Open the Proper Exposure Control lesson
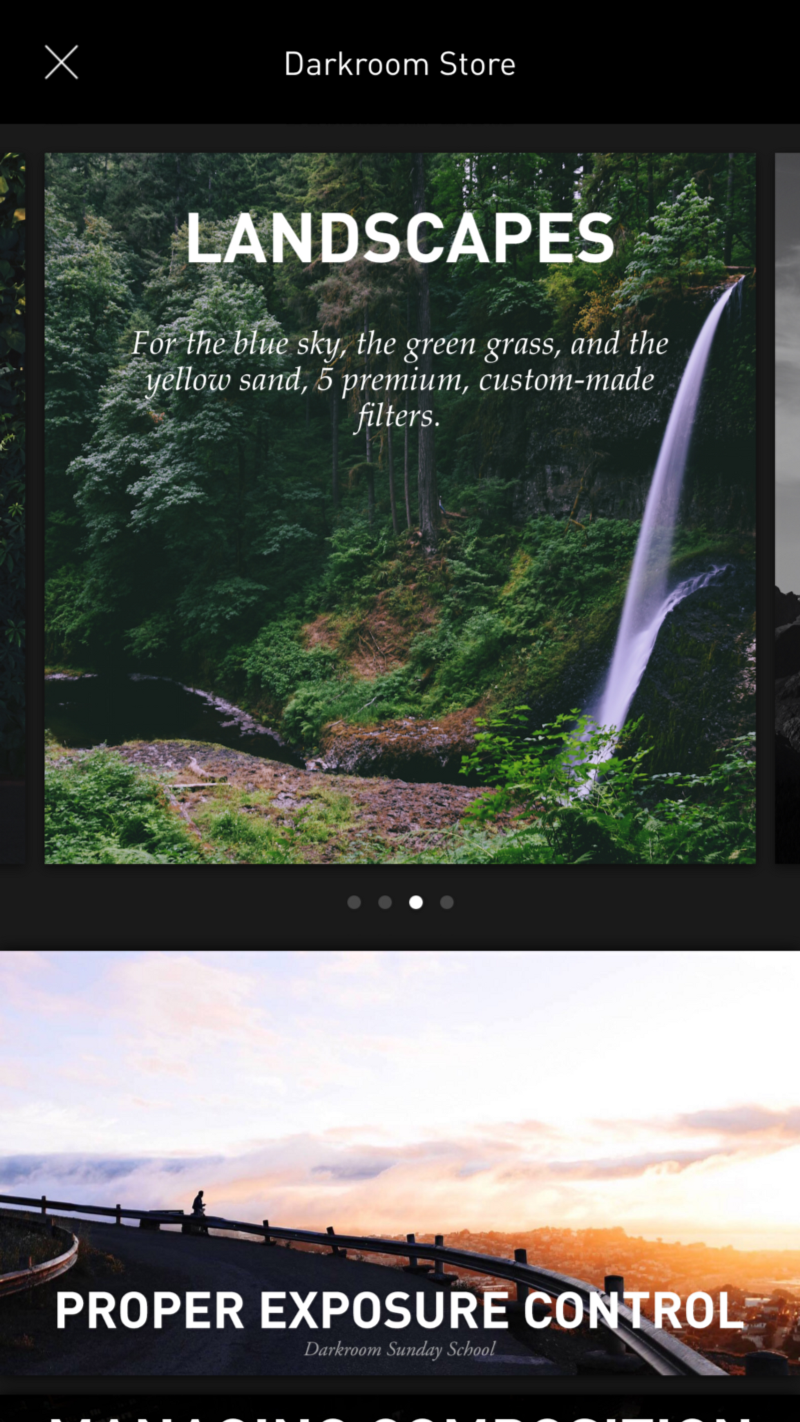 (x=400, y=1163)
